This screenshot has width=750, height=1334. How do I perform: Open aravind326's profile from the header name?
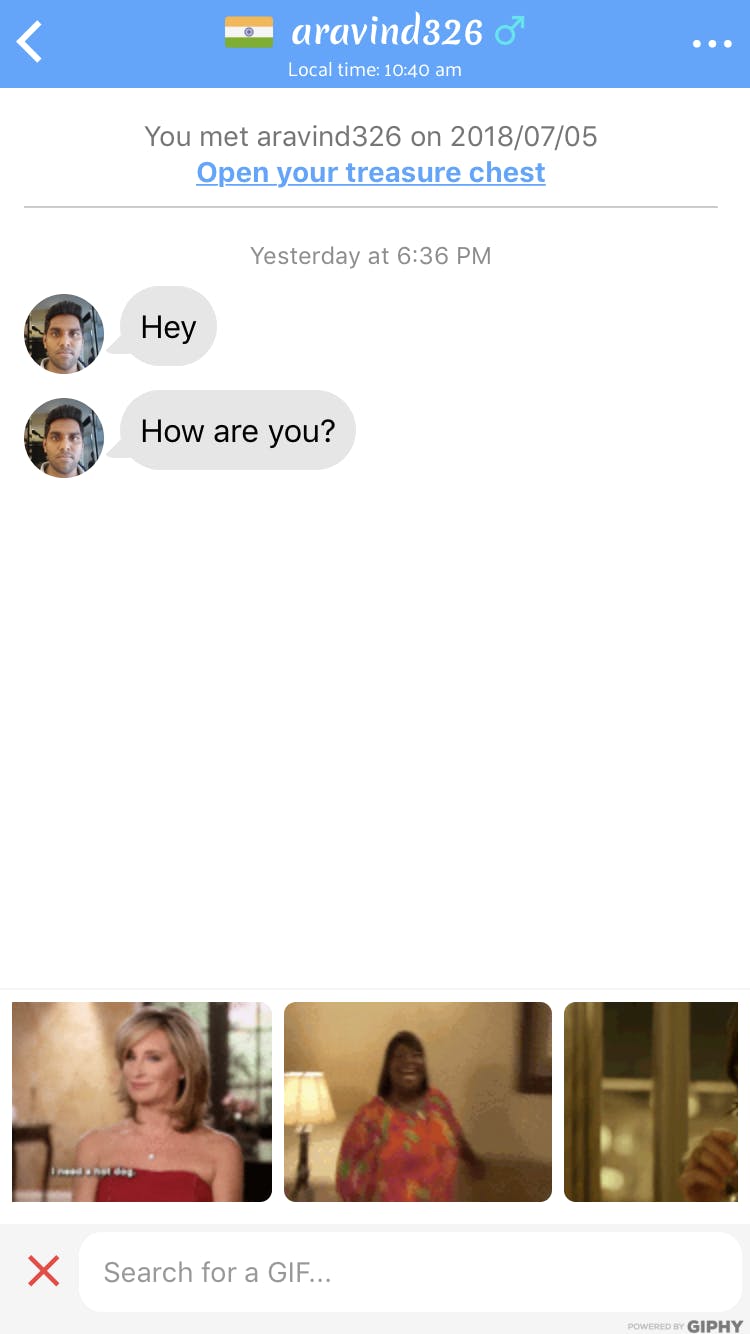(387, 32)
